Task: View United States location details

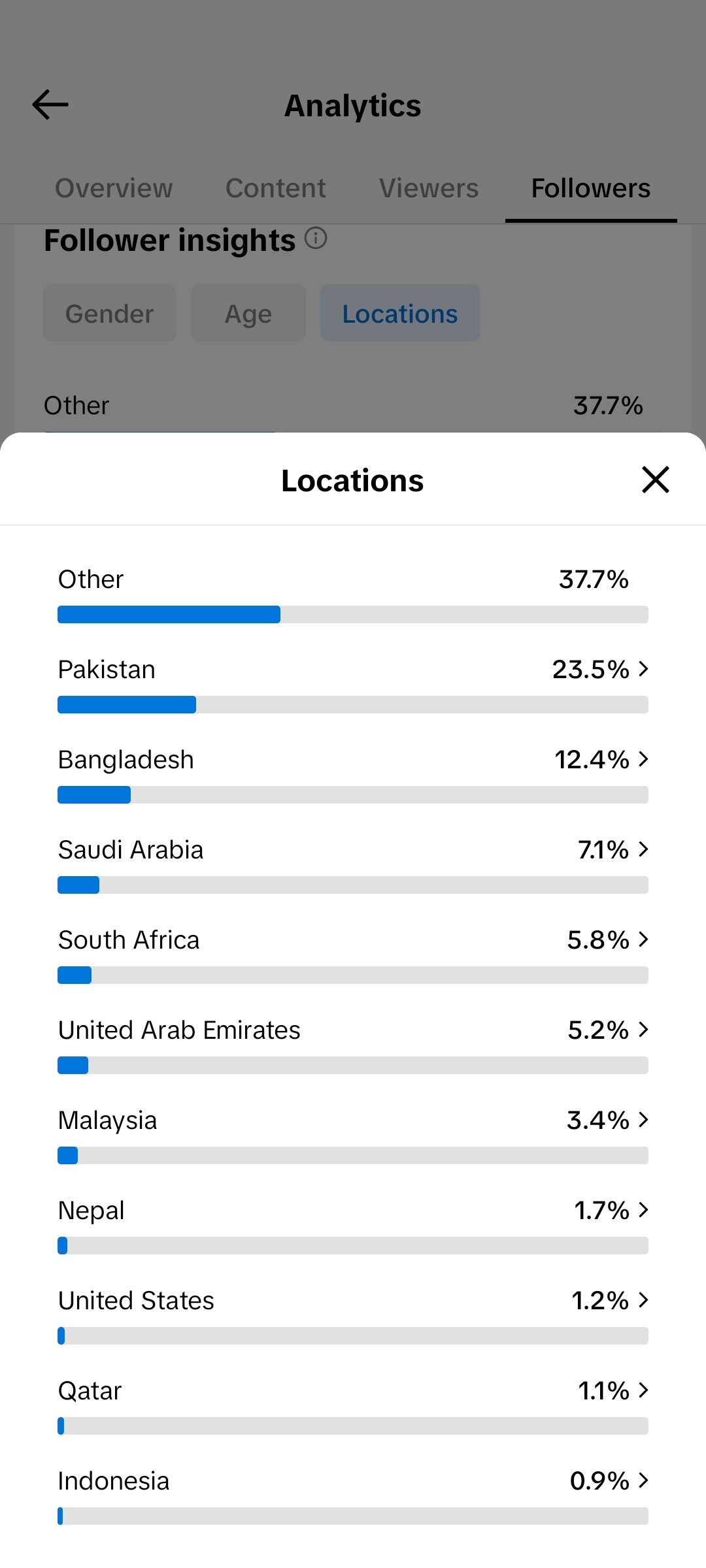Action: pos(353,1316)
